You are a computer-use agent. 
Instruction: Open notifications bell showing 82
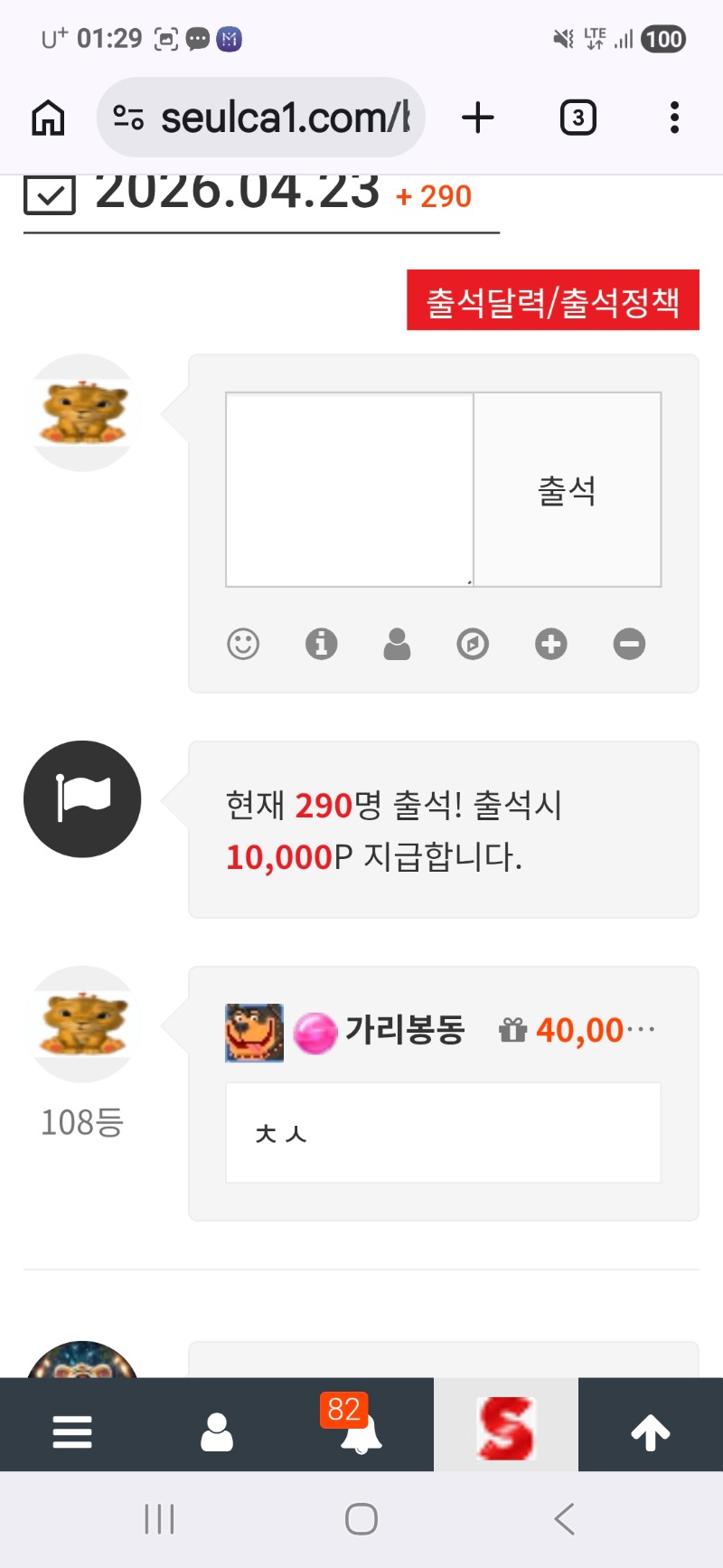360,1431
